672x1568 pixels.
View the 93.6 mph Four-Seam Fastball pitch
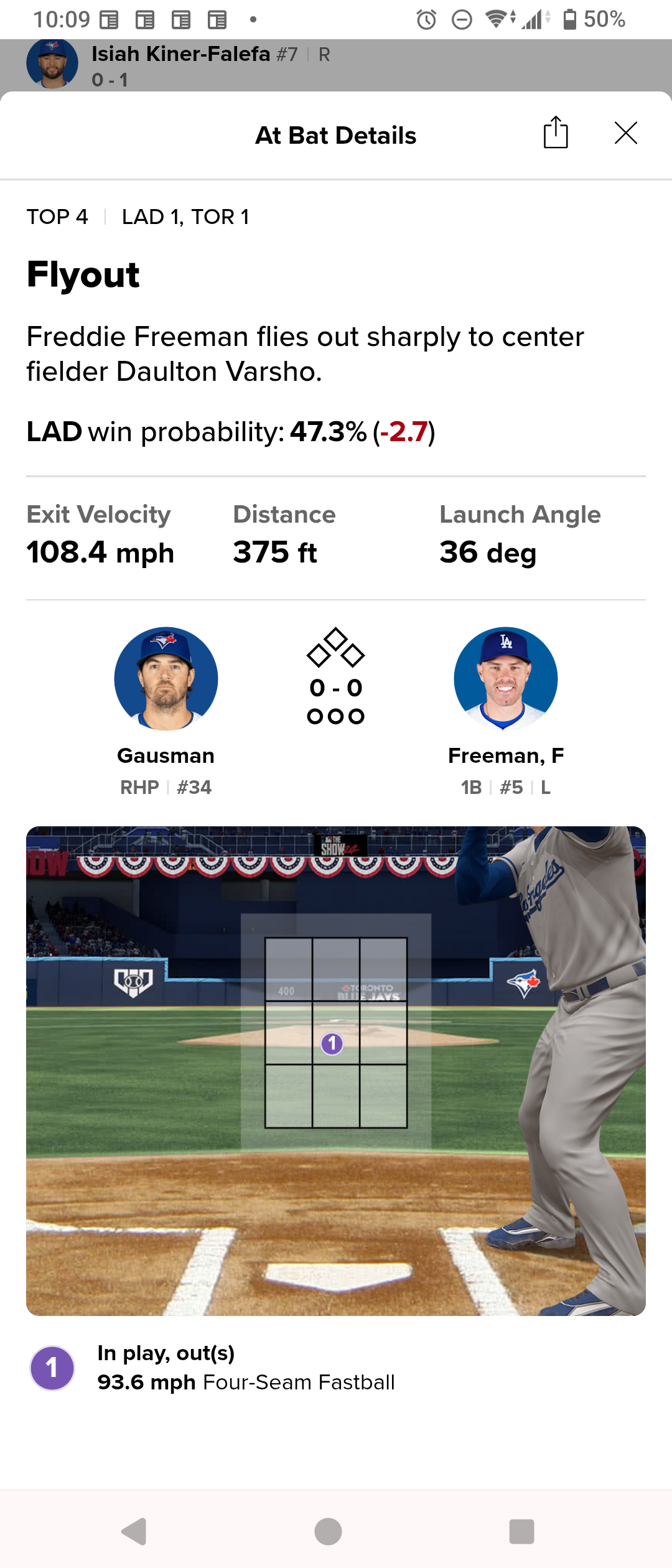tap(246, 1368)
